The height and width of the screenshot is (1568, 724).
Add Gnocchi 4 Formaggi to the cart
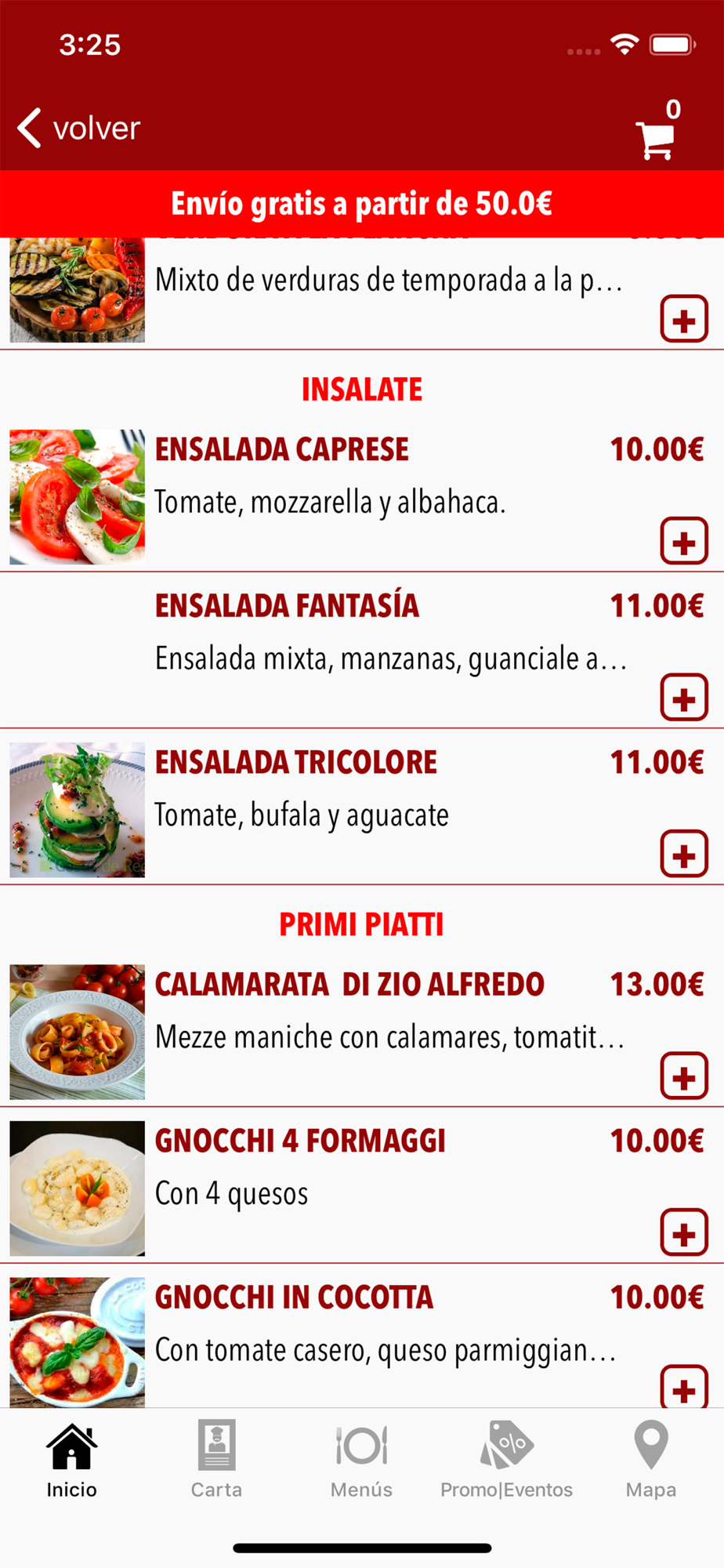tap(684, 1232)
